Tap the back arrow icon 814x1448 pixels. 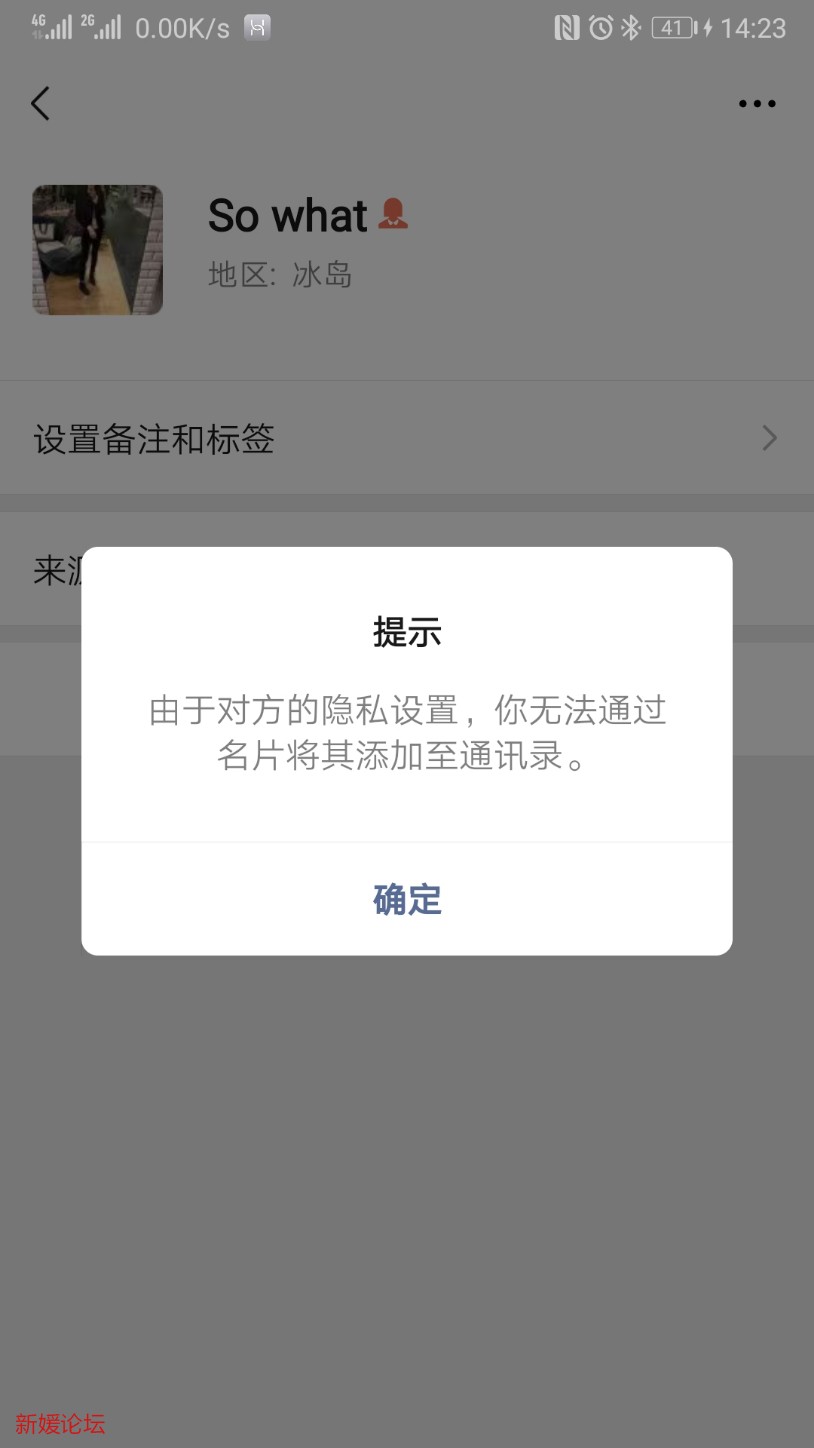click(x=40, y=103)
